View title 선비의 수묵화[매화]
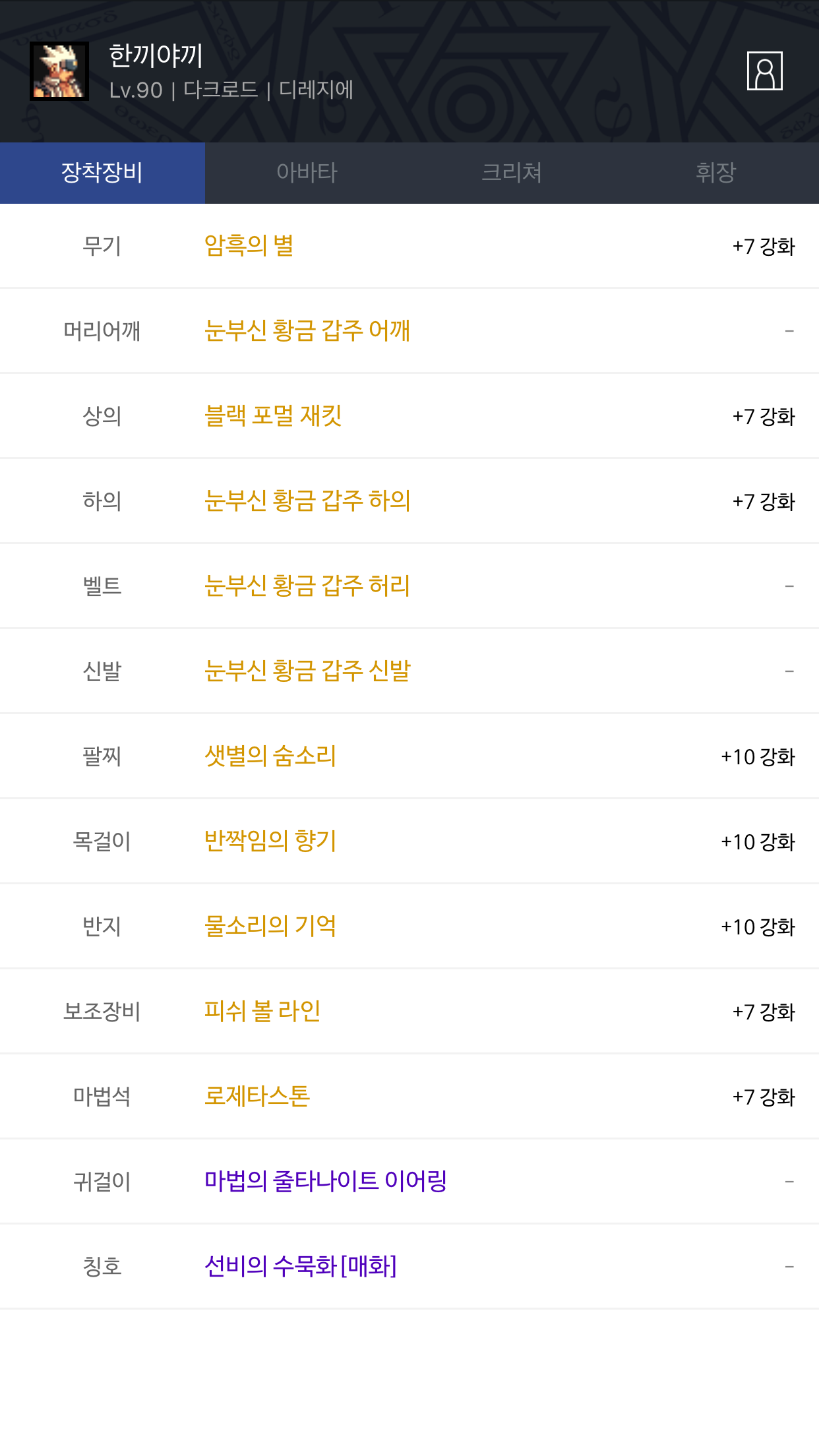 301,1267
